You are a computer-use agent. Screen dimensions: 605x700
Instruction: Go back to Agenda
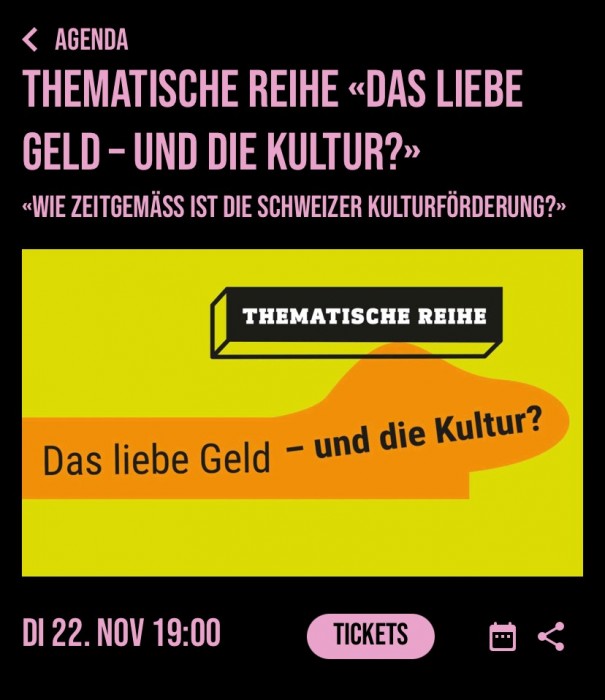[76, 40]
